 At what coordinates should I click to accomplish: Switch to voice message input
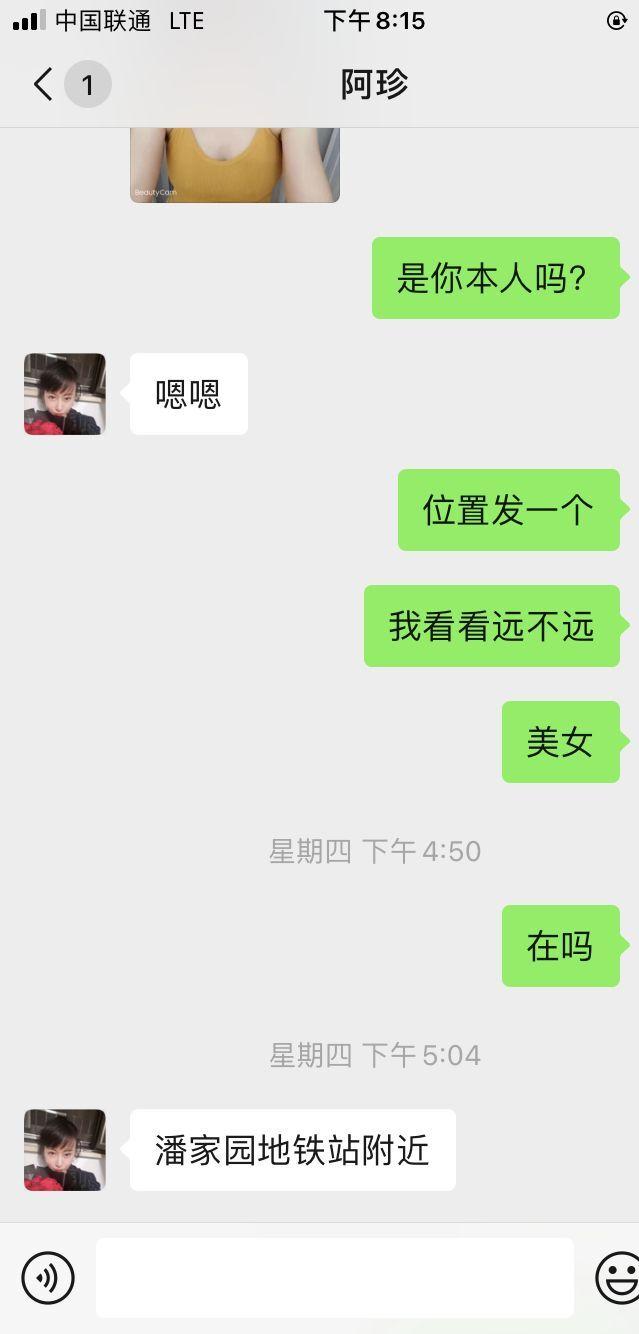48,1277
